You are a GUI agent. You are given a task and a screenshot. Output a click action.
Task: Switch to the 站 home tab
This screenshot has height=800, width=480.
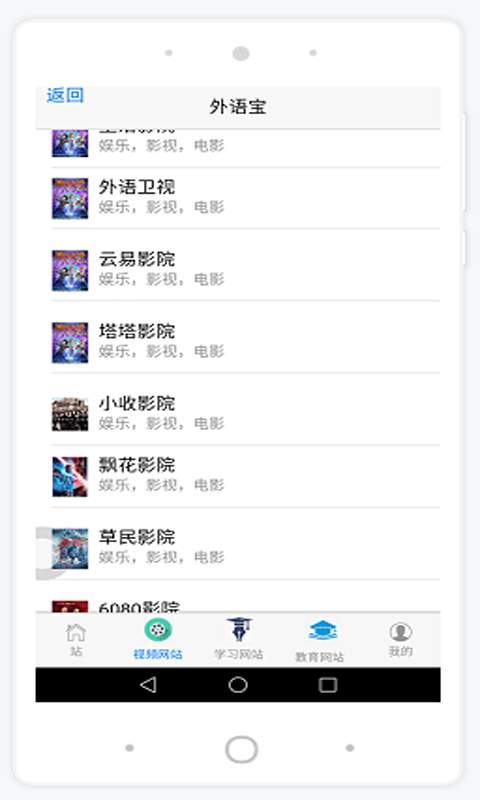[x=76, y=640]
